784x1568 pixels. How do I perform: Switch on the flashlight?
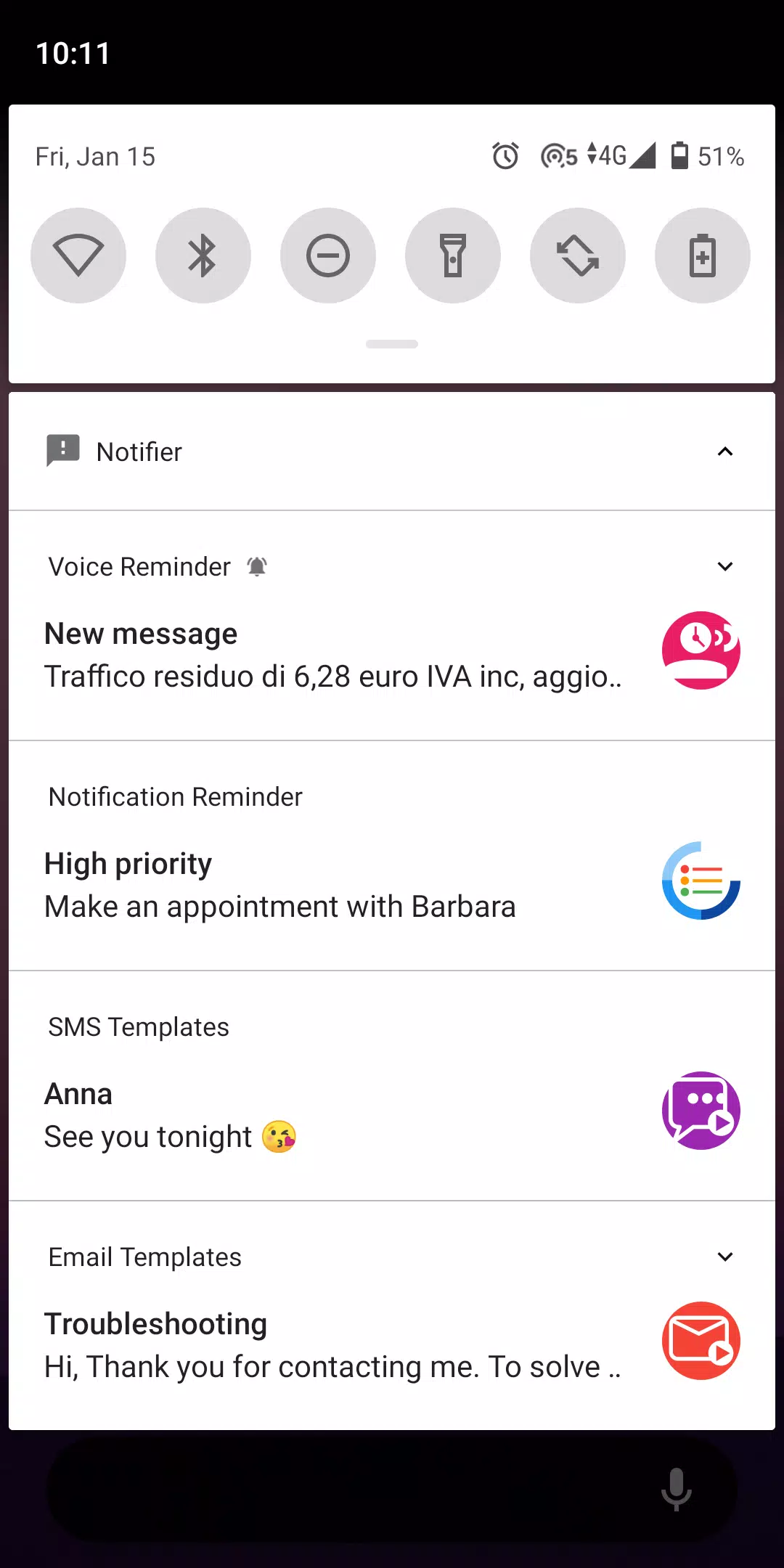coord(453,256)
